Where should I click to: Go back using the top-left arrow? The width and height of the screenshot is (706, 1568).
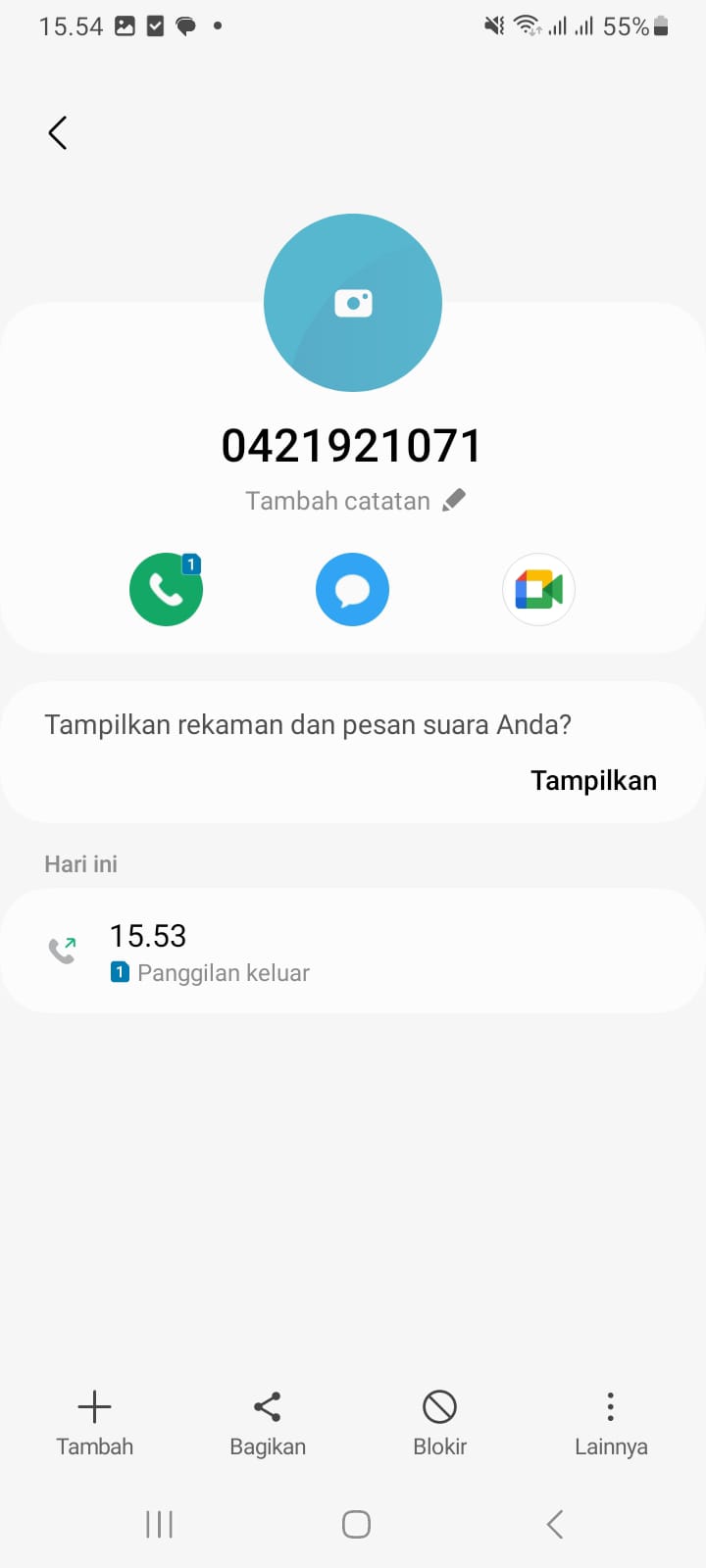[58, 132]
